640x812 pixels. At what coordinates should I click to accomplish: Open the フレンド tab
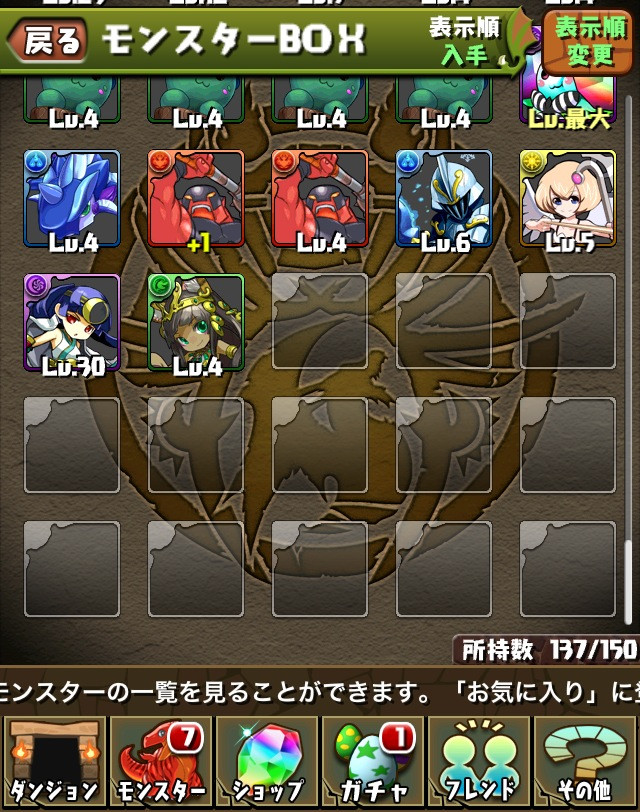point(479,760)
